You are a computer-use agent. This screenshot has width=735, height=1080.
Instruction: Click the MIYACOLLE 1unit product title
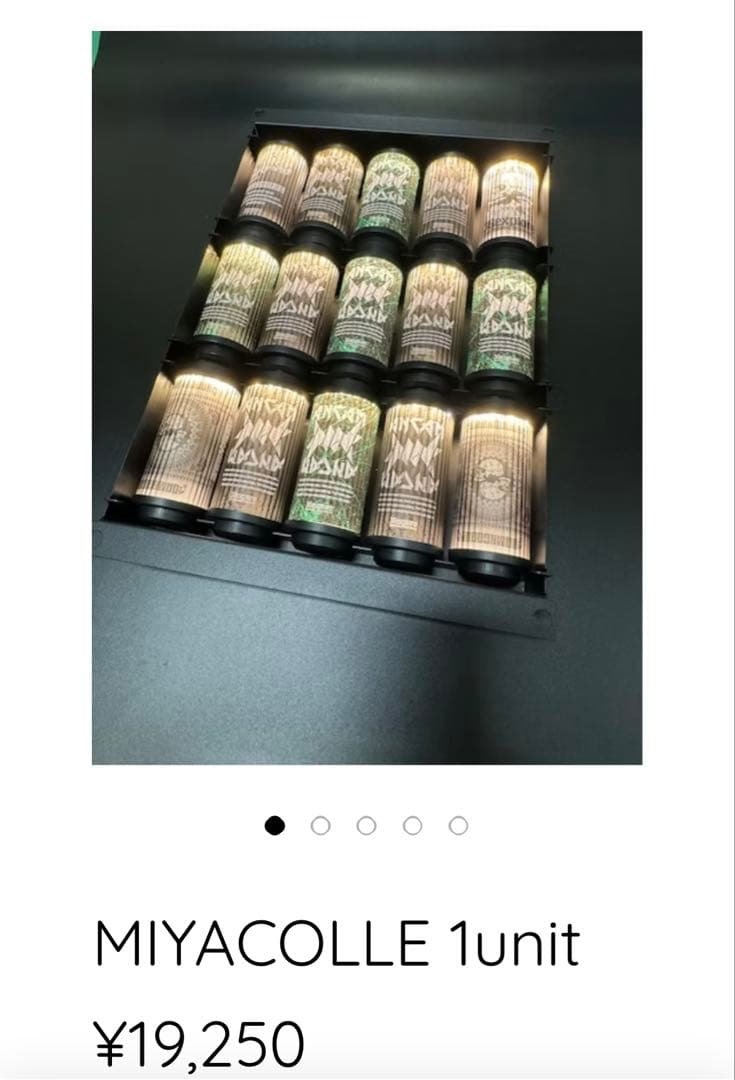340,941
